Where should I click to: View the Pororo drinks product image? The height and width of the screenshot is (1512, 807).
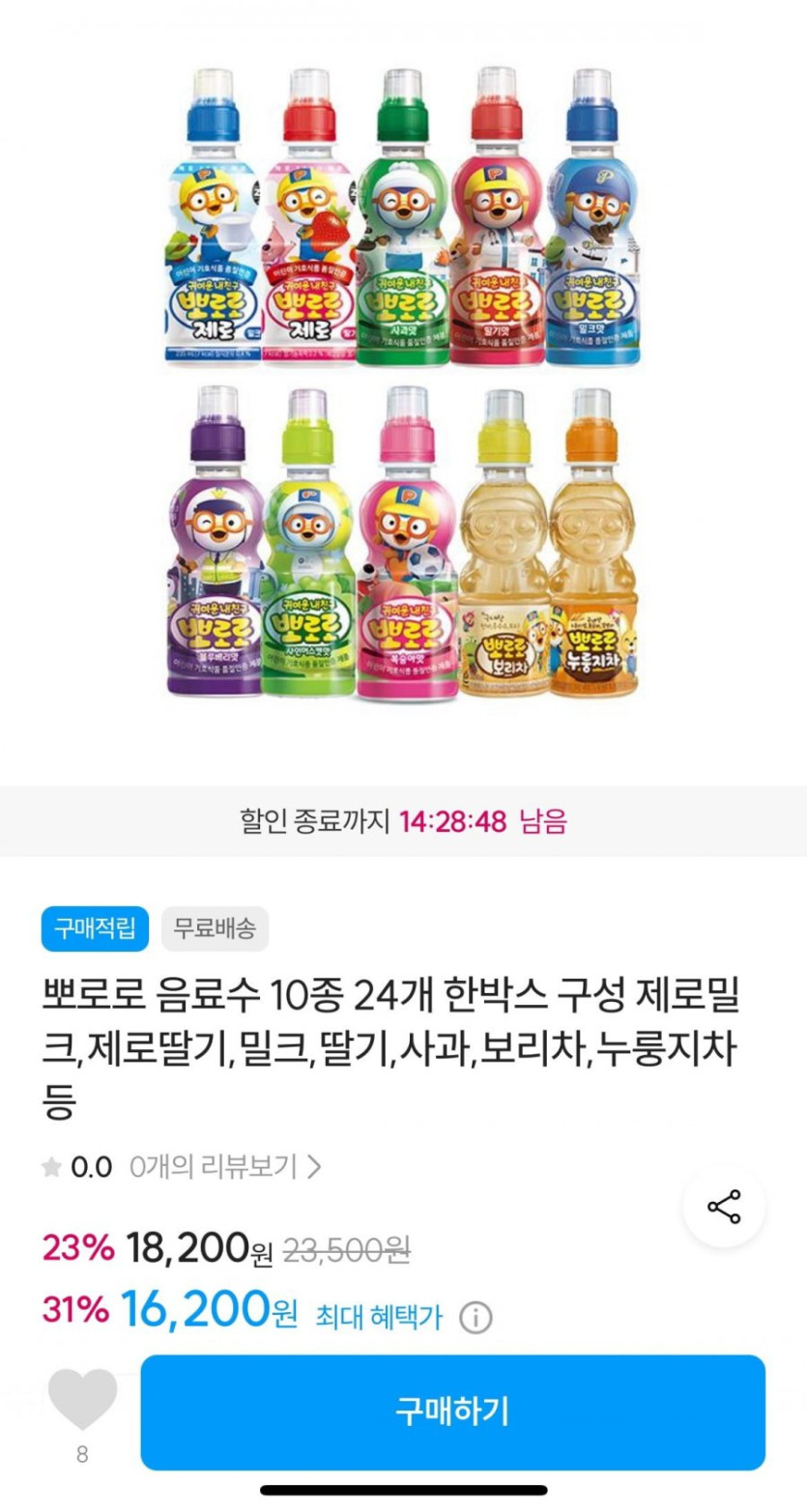tap(403, 384)
